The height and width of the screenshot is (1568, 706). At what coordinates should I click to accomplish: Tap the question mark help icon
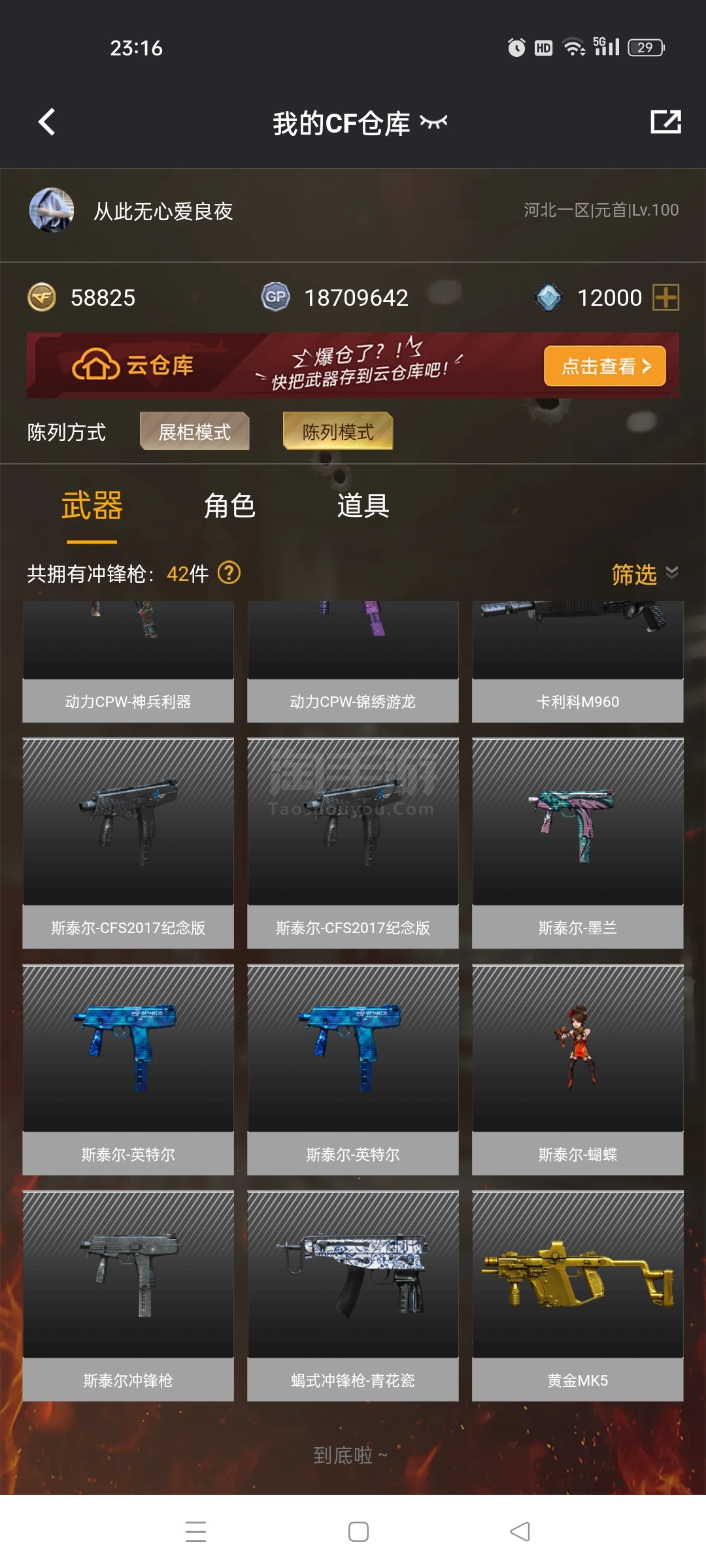229,573
